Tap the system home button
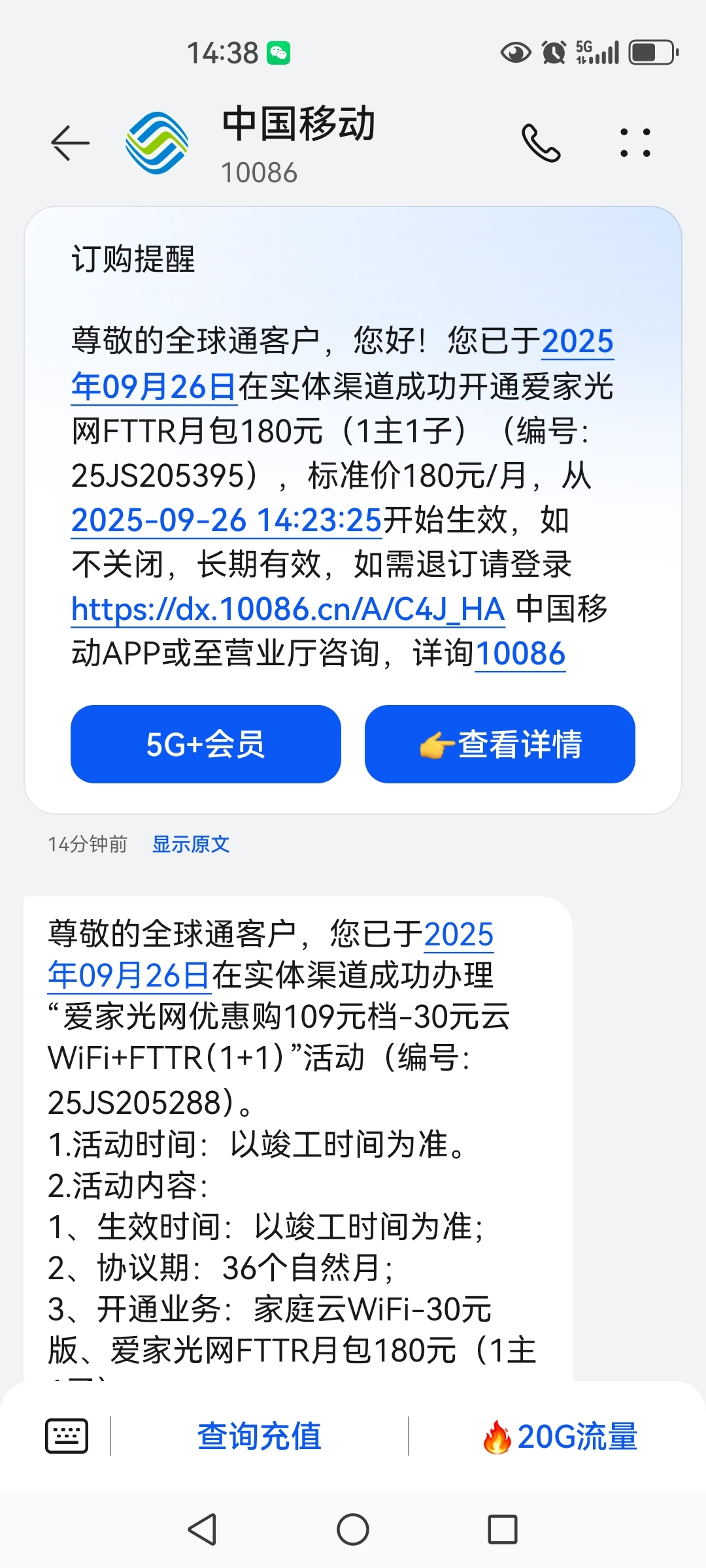Image resolution: width=706 pixels, height=1568 pixels. coord(353,1529)
